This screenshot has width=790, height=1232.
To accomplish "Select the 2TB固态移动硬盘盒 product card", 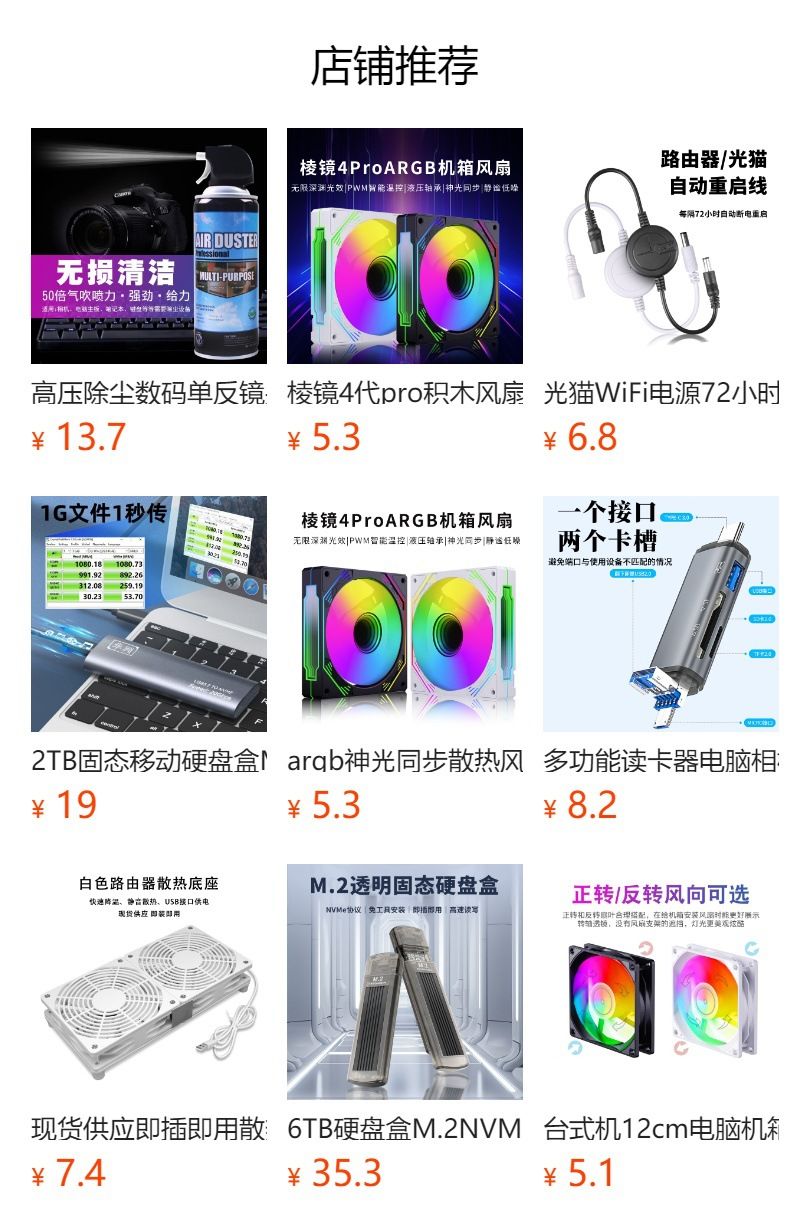I will (149, 660).
